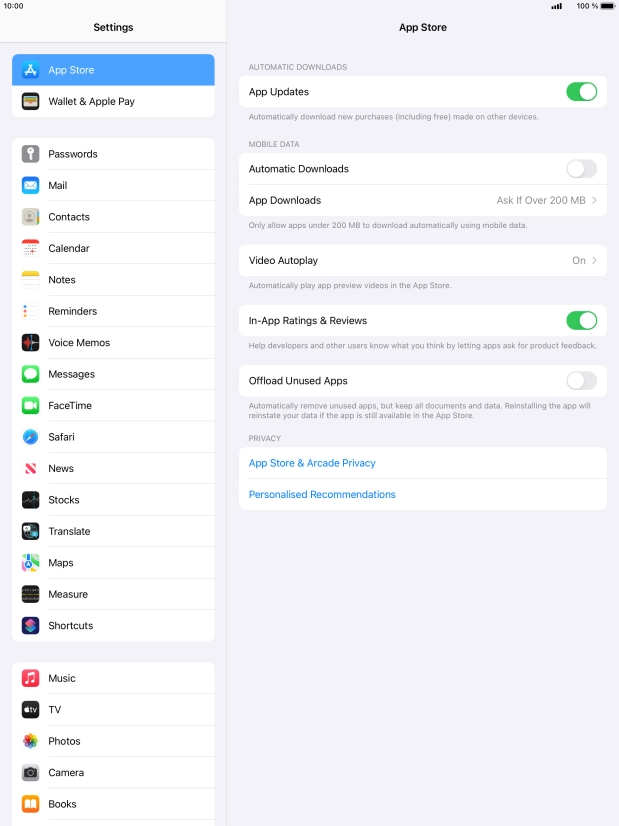The height and width of the screenshot is (826, 619).
Task: Open Personalised Recommendations link
Action: pyautogui.click(x=322, y=495)
